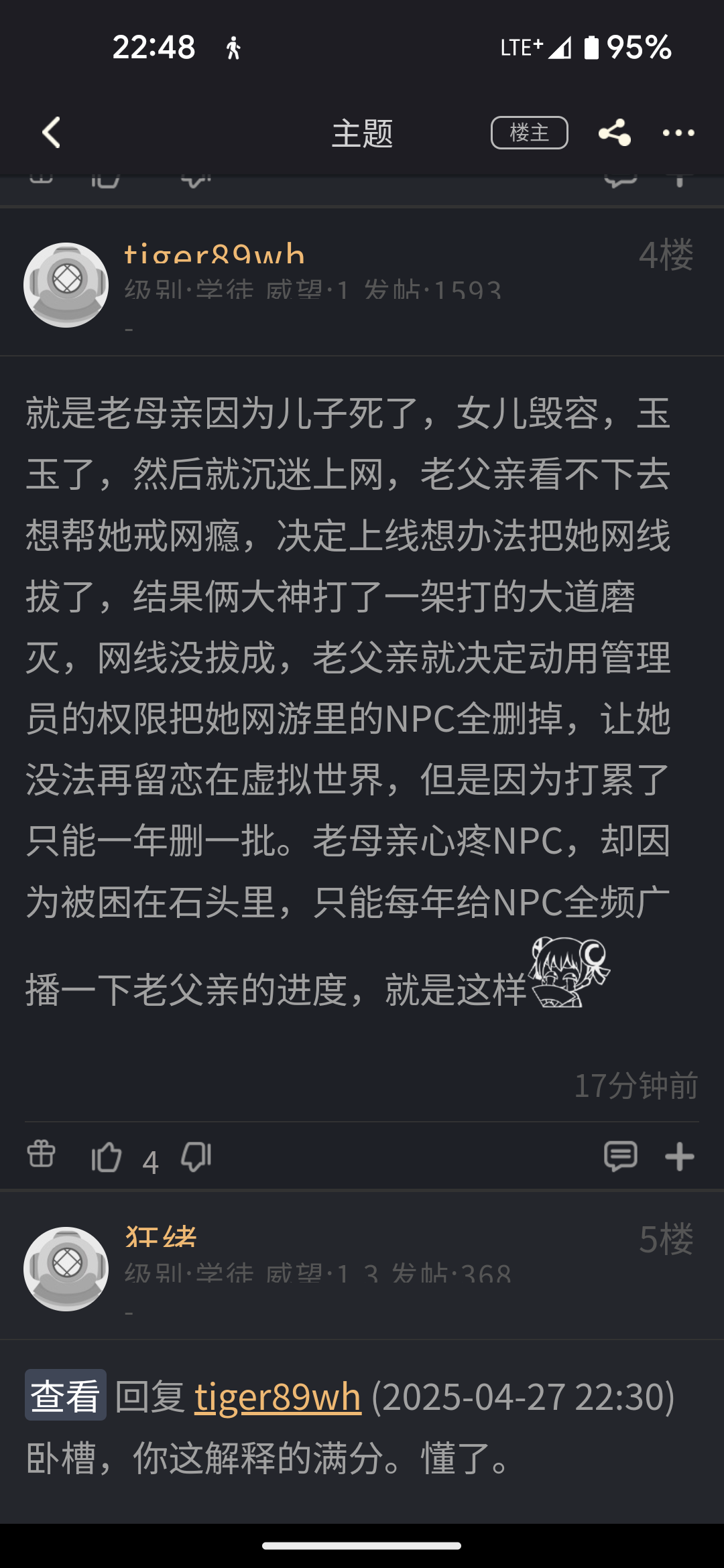724x1568 pixels.
Task: Send a gift to tiger89wh's post
Action: [41, 1155]
